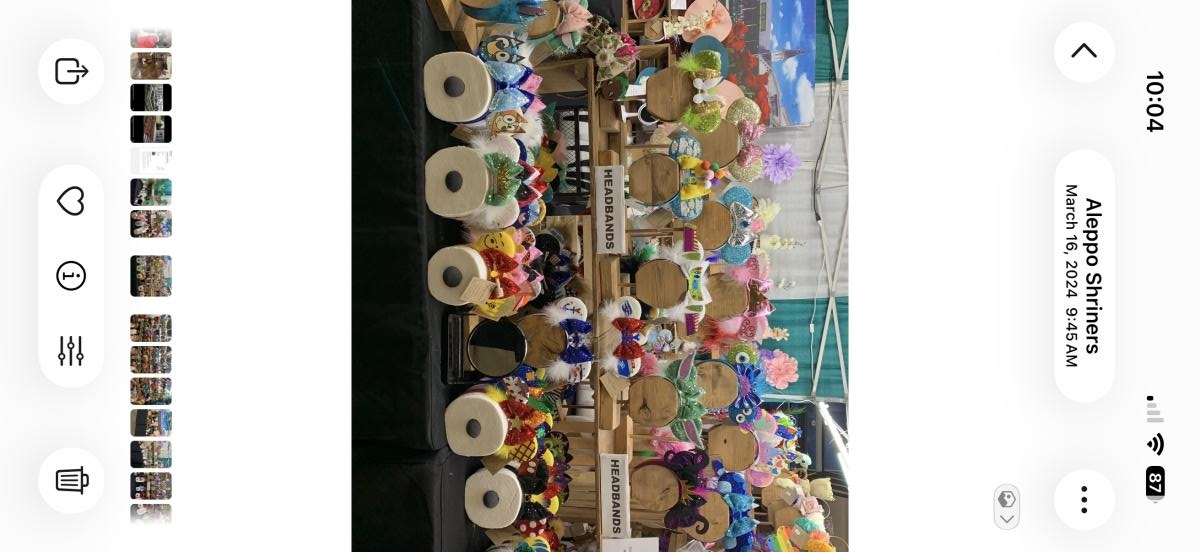Jump to the white document thumbnail
This screenshot has height=552, width=1200.
point(151,160)
